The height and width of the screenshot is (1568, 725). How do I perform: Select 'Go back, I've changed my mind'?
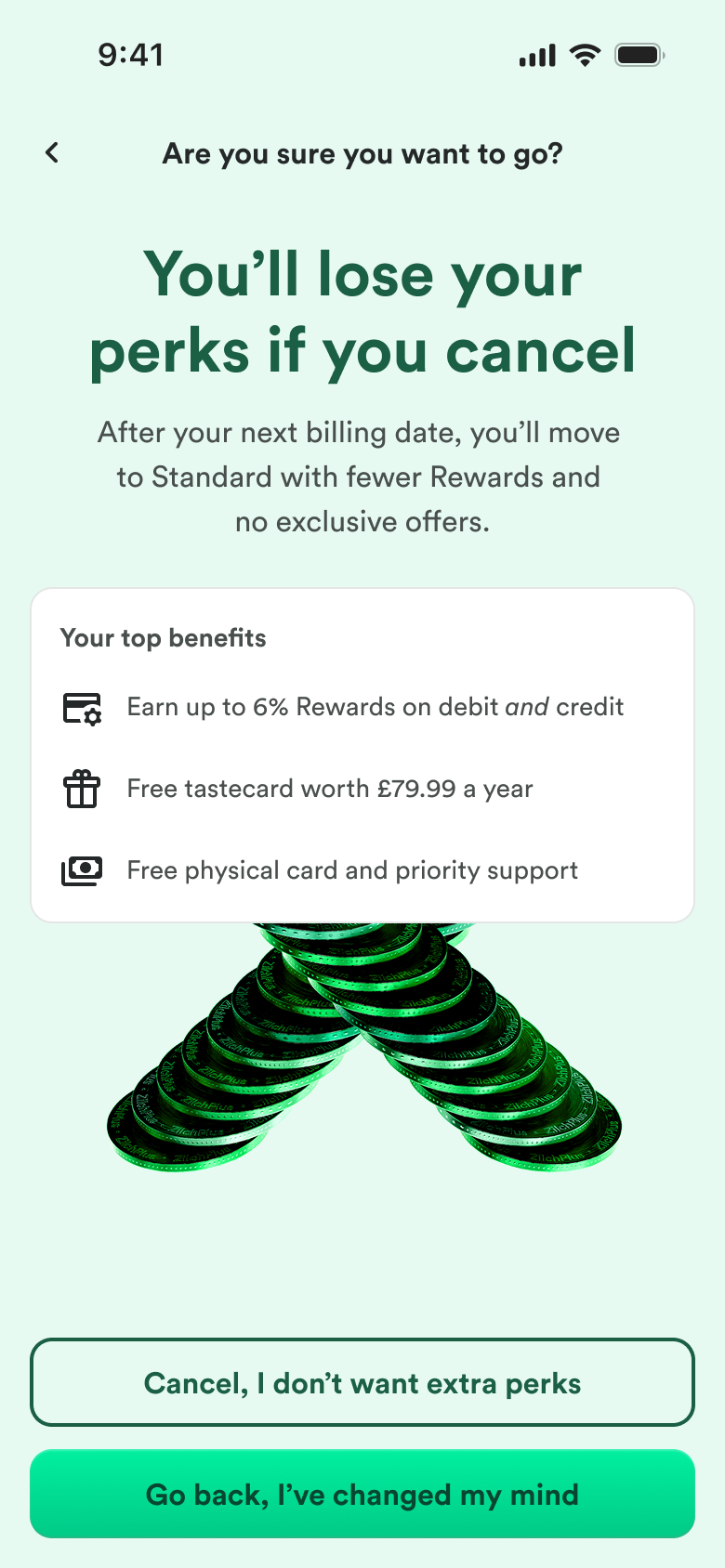[362, 1494]
